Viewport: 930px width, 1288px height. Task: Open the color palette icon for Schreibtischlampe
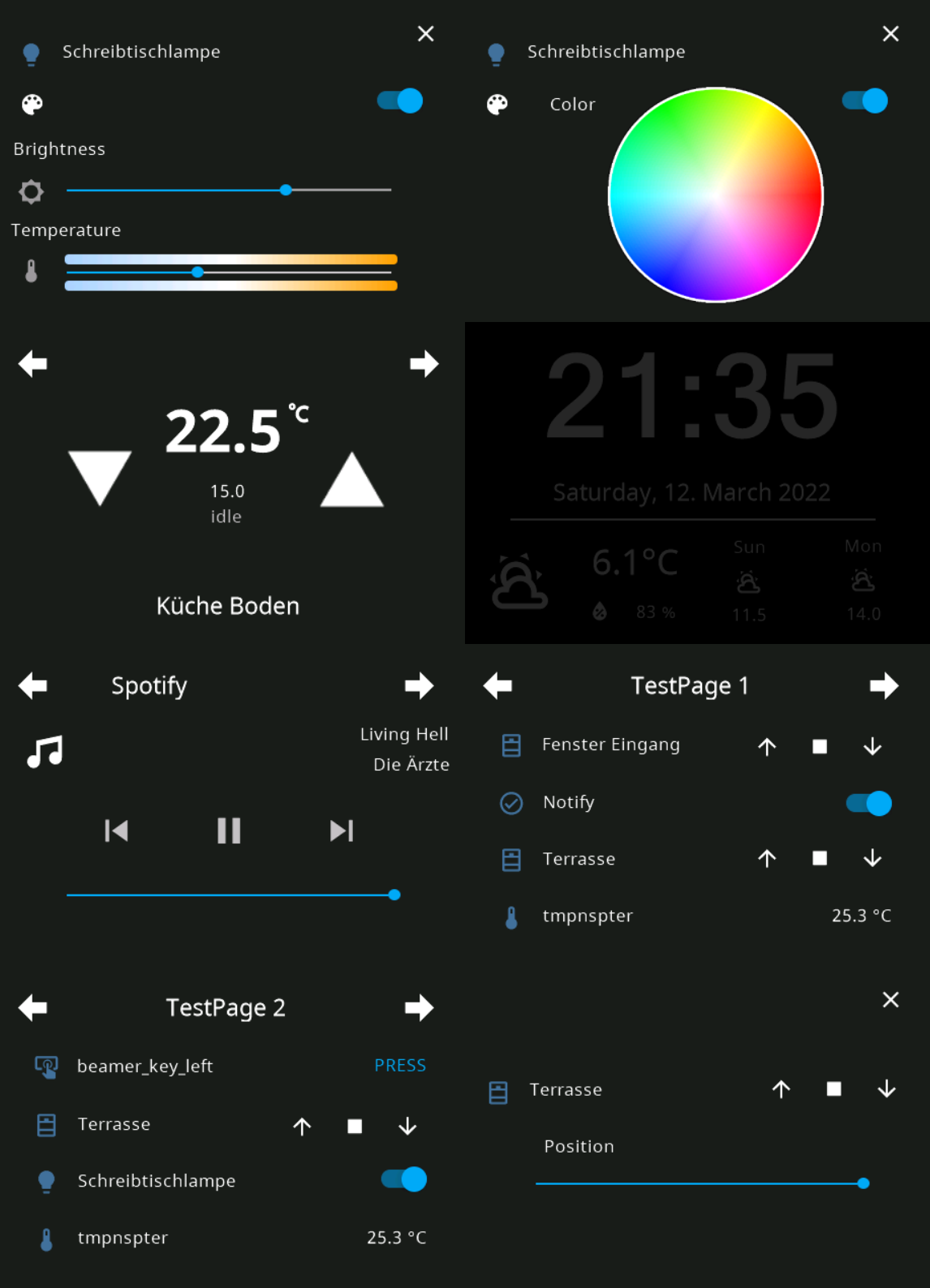click(x=31, y=104)
